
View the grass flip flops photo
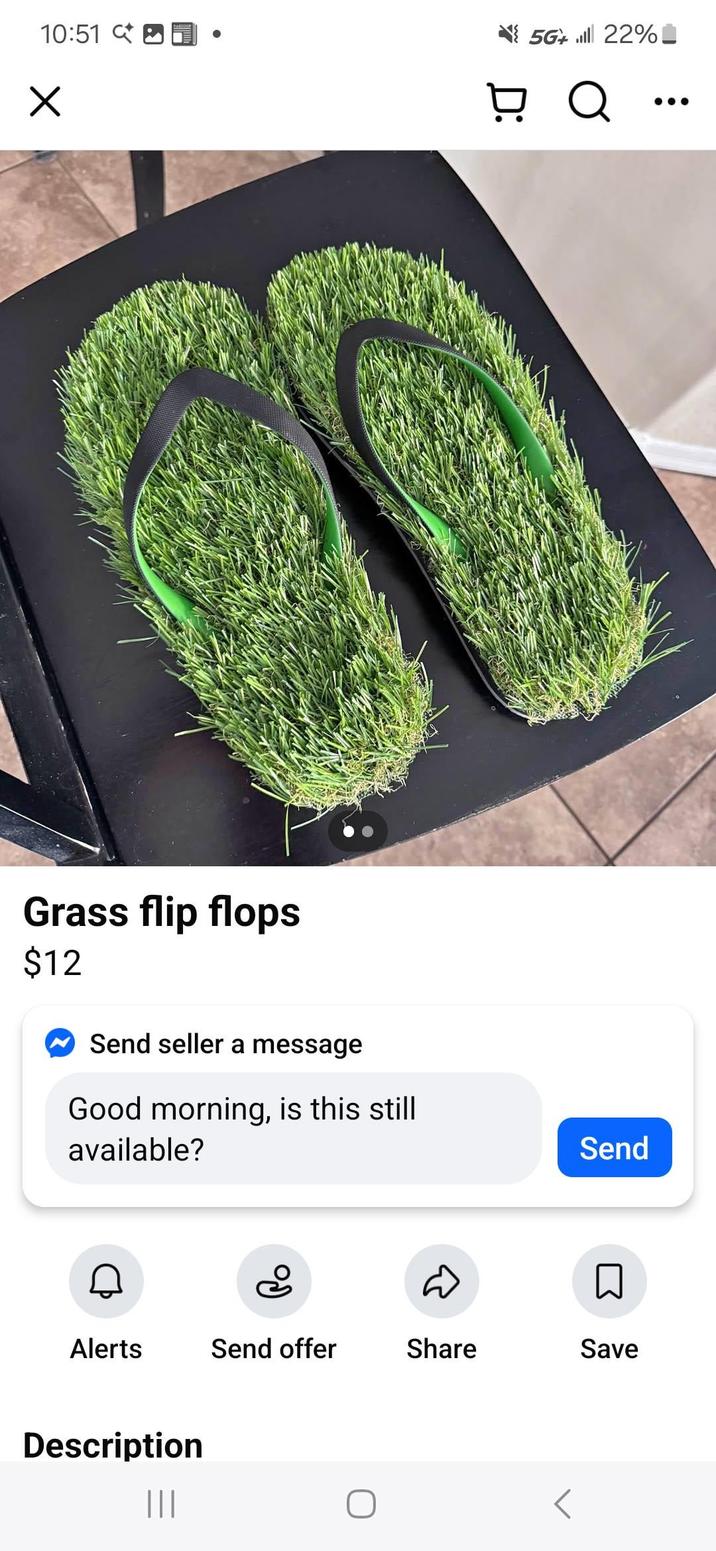pyautogui.click(x=358, y=507)
